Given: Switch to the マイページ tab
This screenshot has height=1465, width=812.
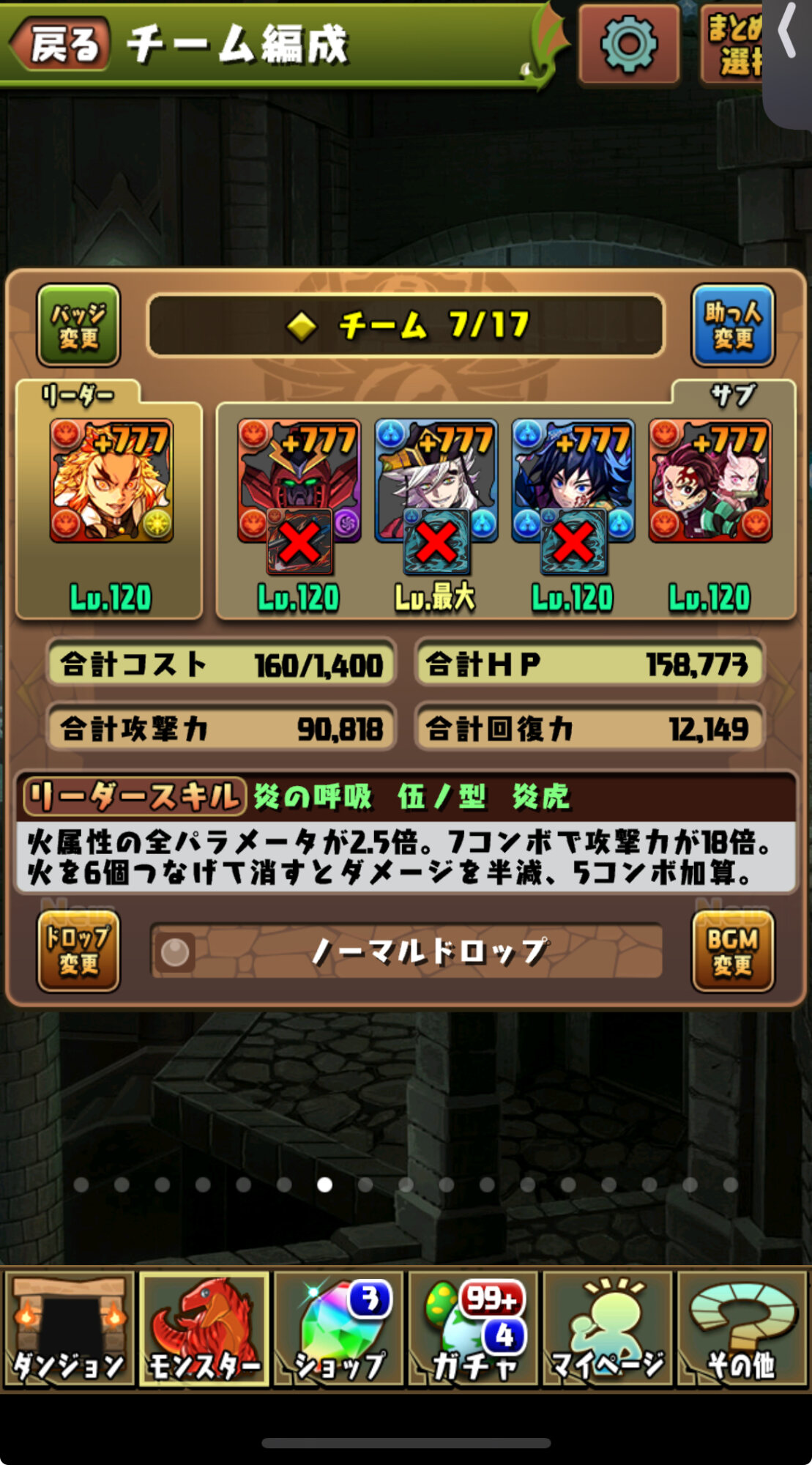Looking at the screenshot, I should [x=608, y=1329].
